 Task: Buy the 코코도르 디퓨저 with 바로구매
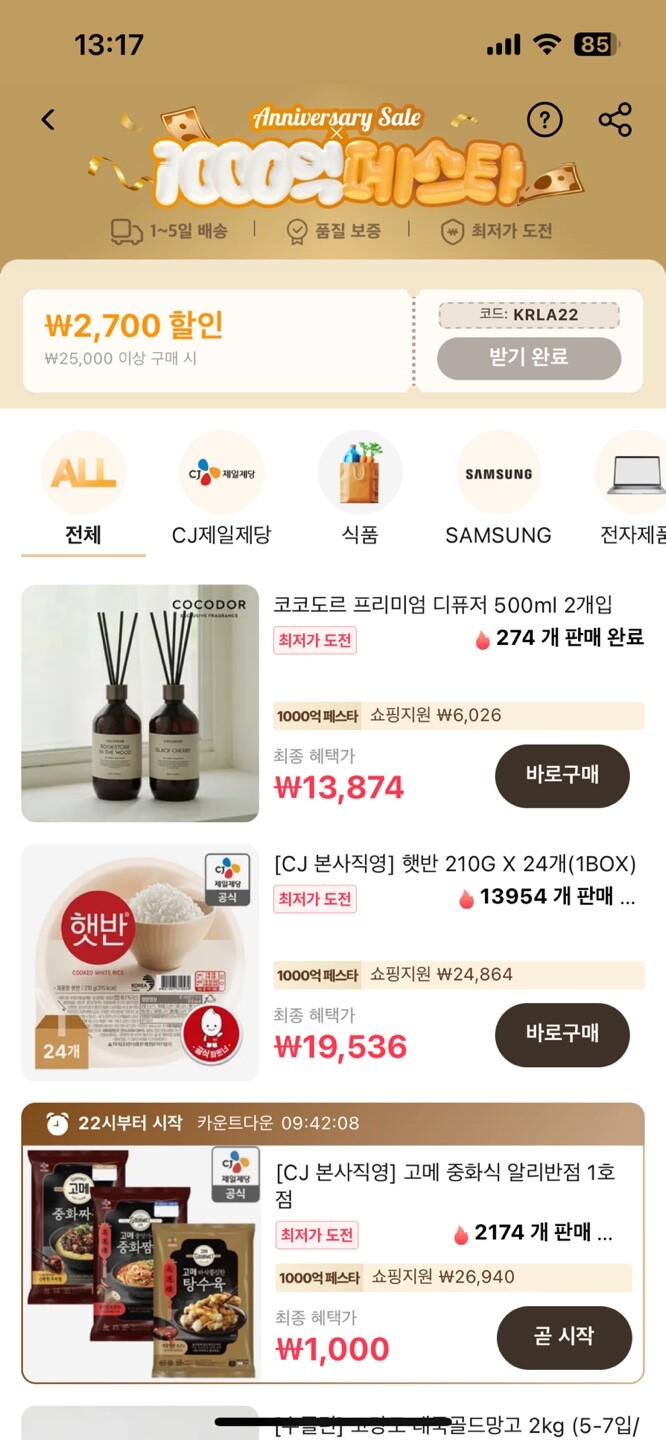[562, 775]
